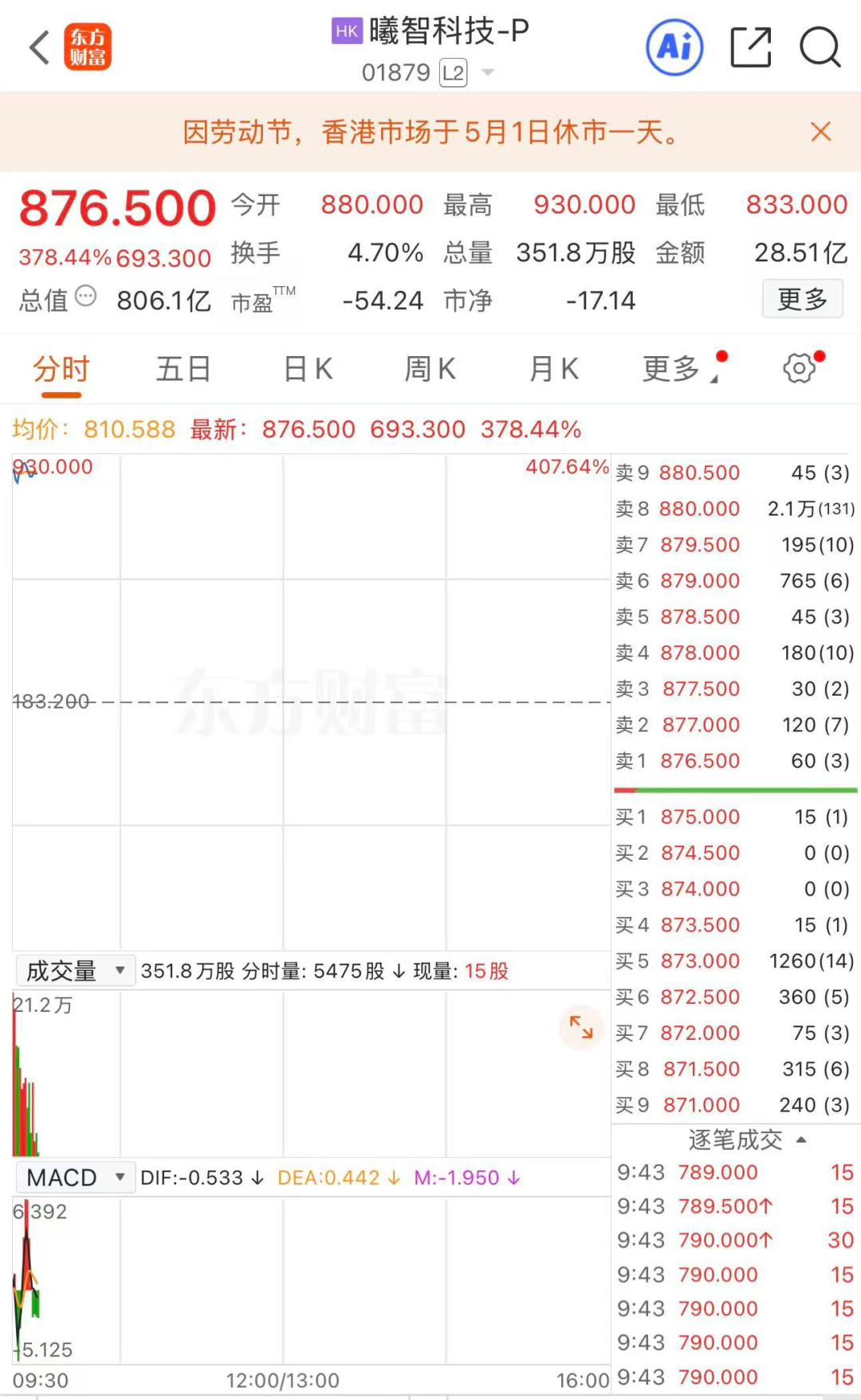The width and height of the screenshot is (861, 1400).
Task: Collapse the 逐笔成交 trade list
Action: click(x=801, y=1139)
